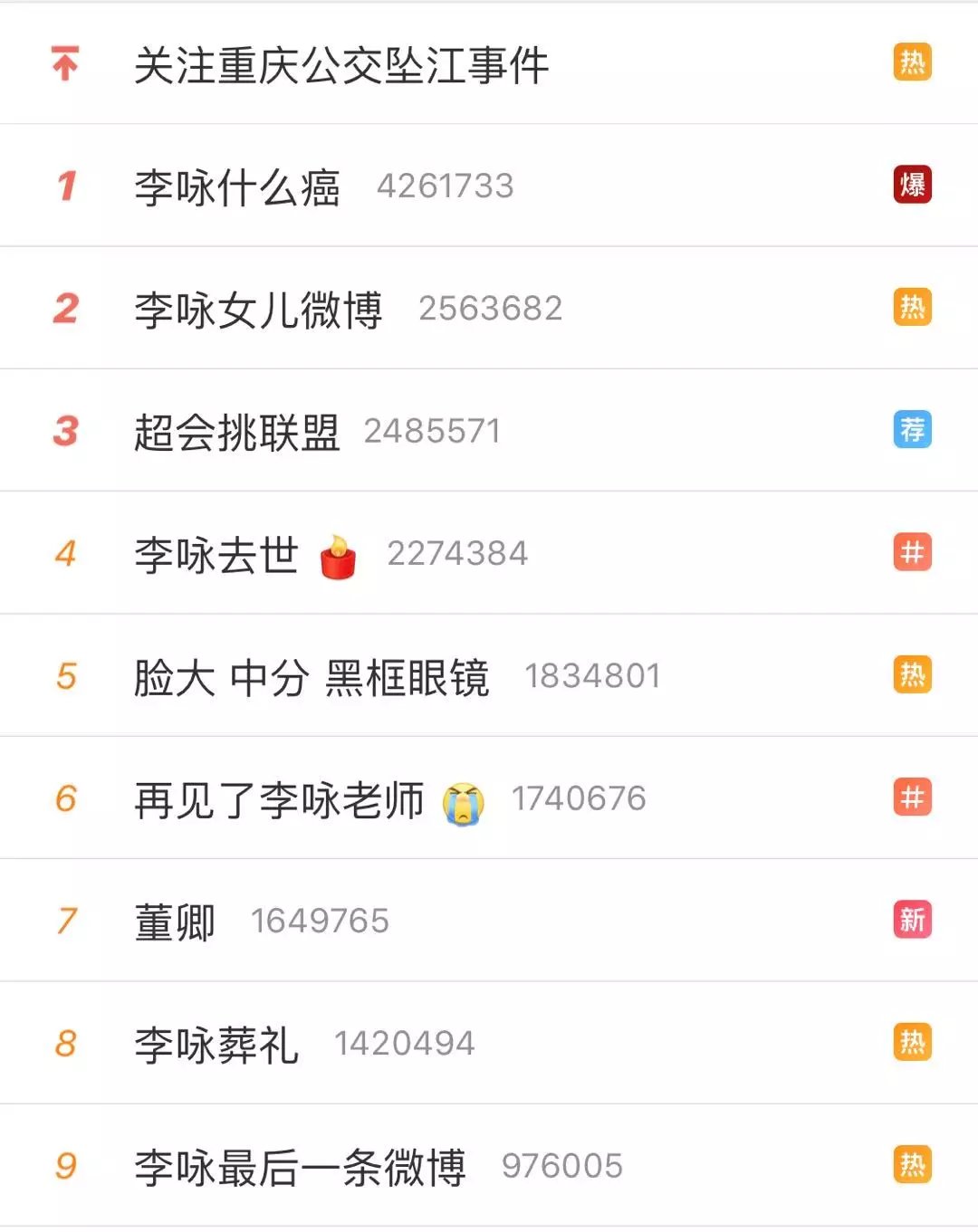Click the pink 新 badge beside 董卿
Screen dimensions: 978x1232
click(x=913, y=920)
